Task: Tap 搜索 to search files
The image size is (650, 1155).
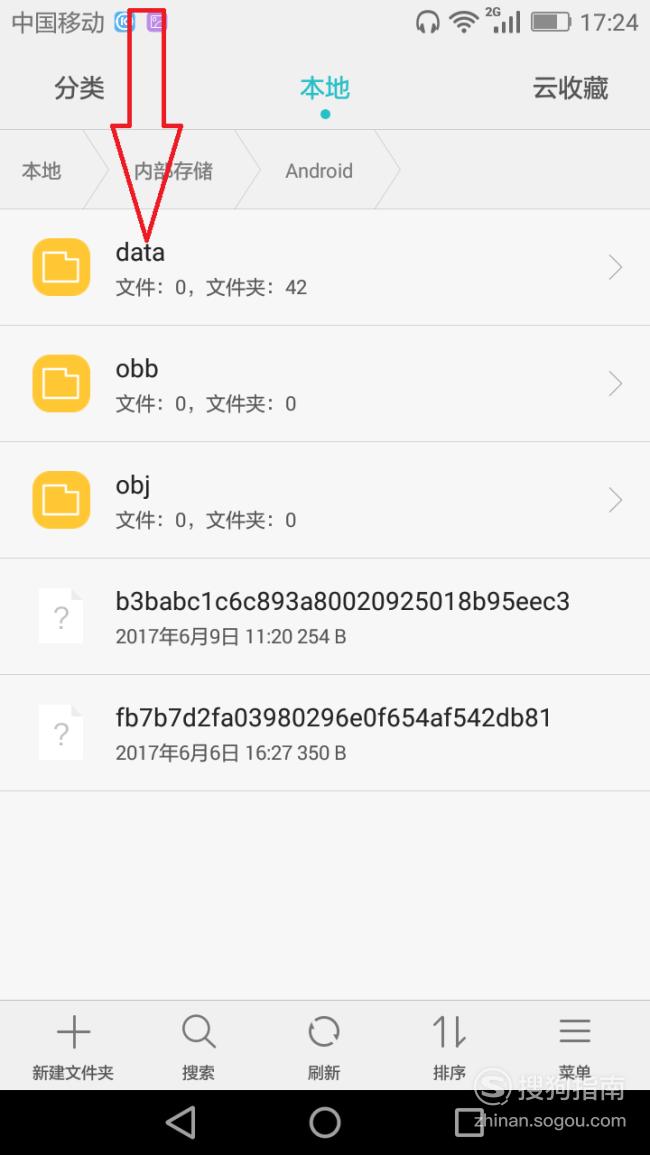Action: [198, 1045]
